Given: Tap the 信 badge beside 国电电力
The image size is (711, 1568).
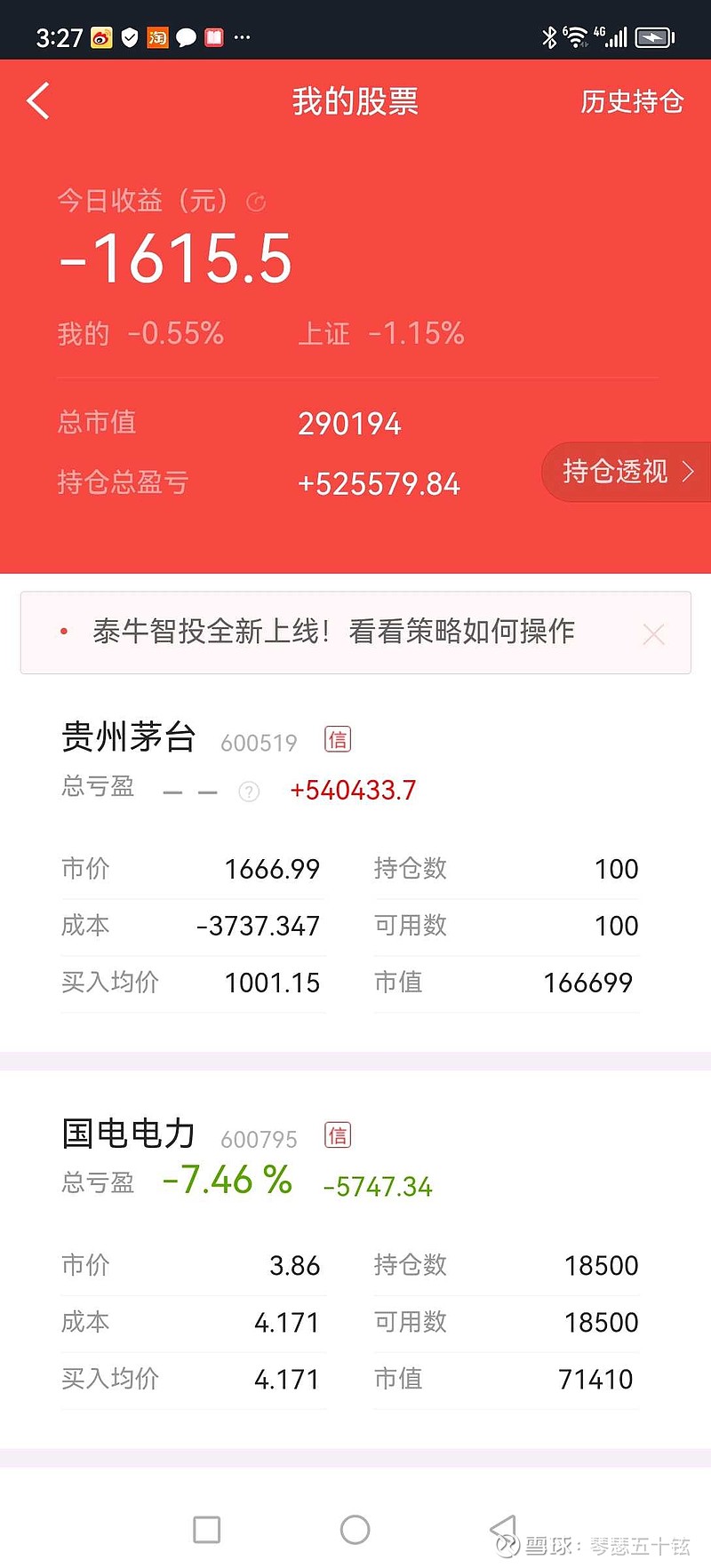Looking at the screenshot, I should point(338,1135).
